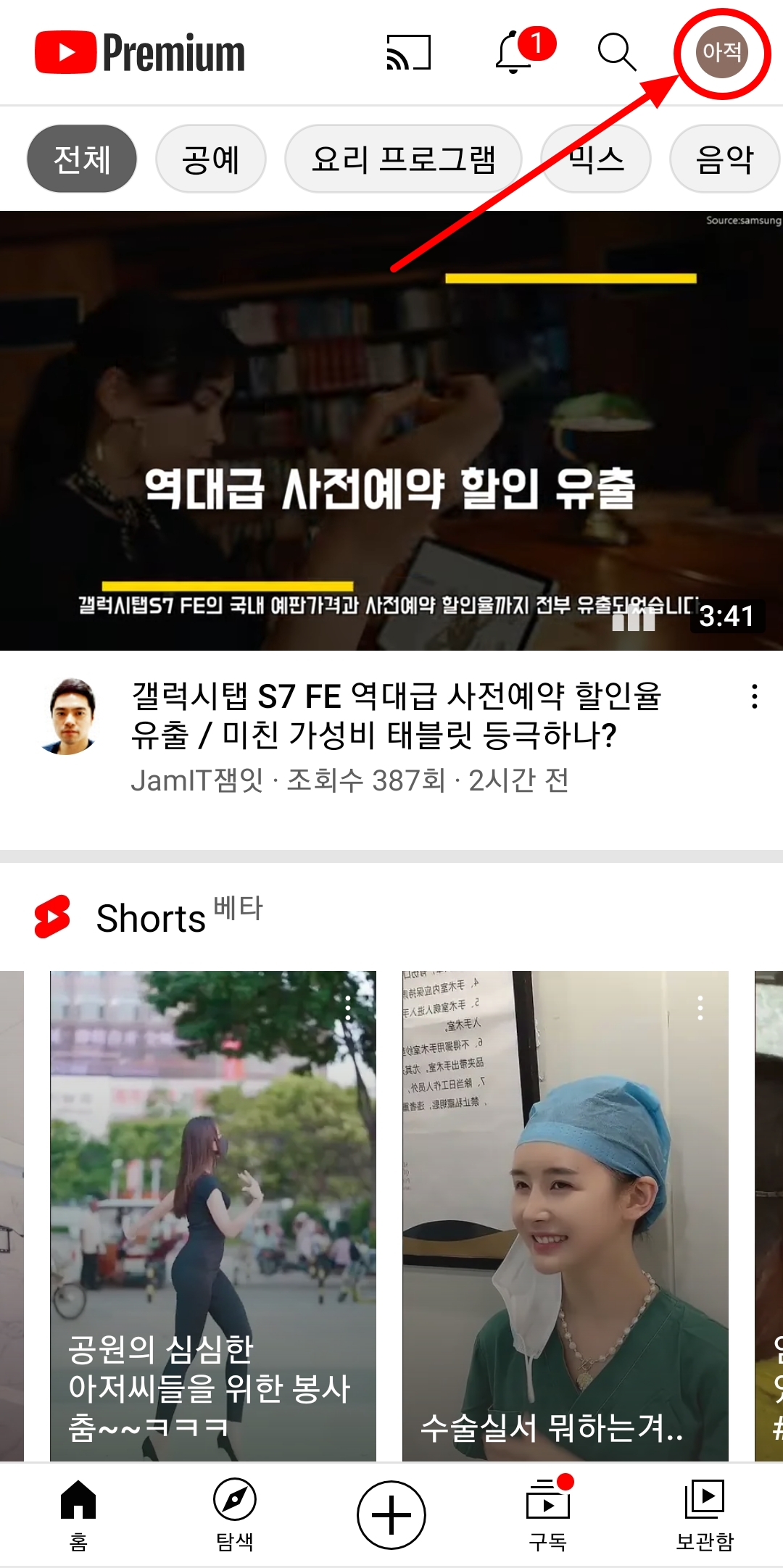
Task: Open the account profile avatar
Action: click(721, 52)
